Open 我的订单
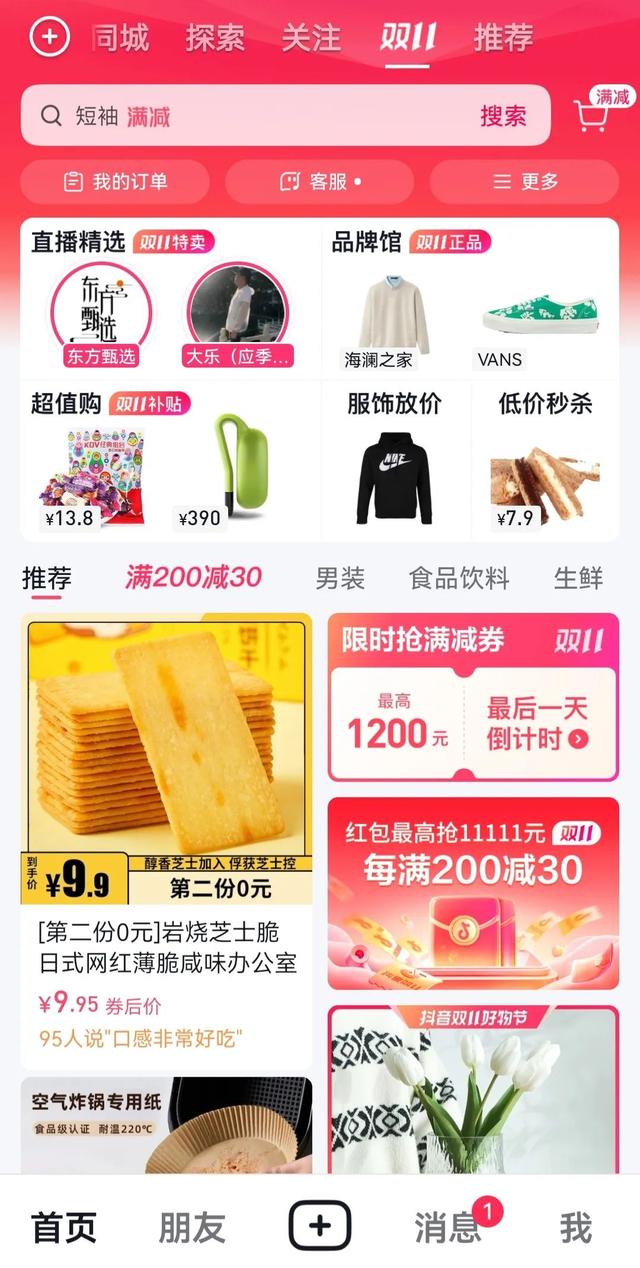Image resolution: width=640 pixels, height=1268 pixels. [x=115, y=182]
